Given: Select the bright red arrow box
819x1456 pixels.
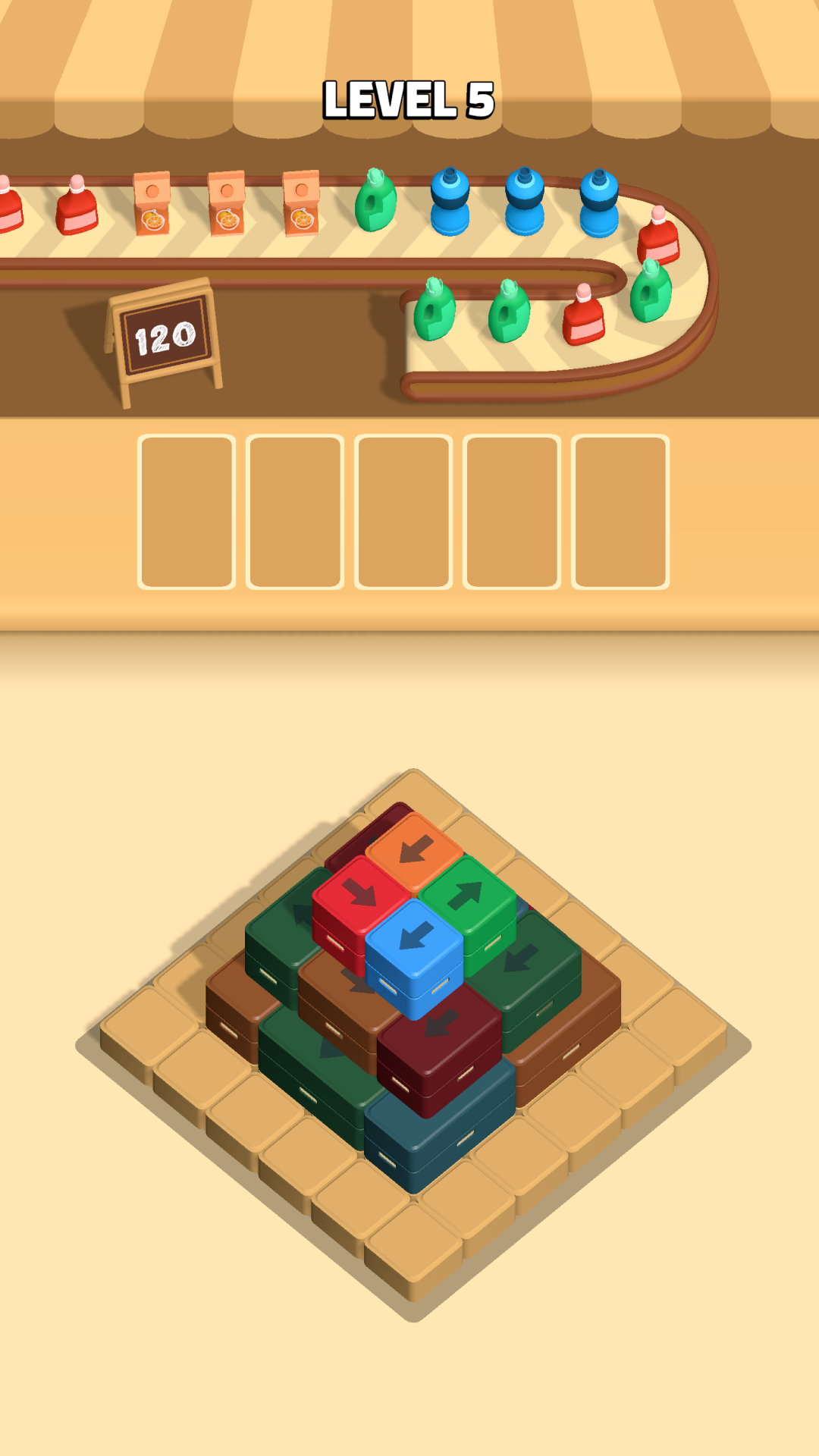Looking at the screenshot, I should tap(359, 895).
